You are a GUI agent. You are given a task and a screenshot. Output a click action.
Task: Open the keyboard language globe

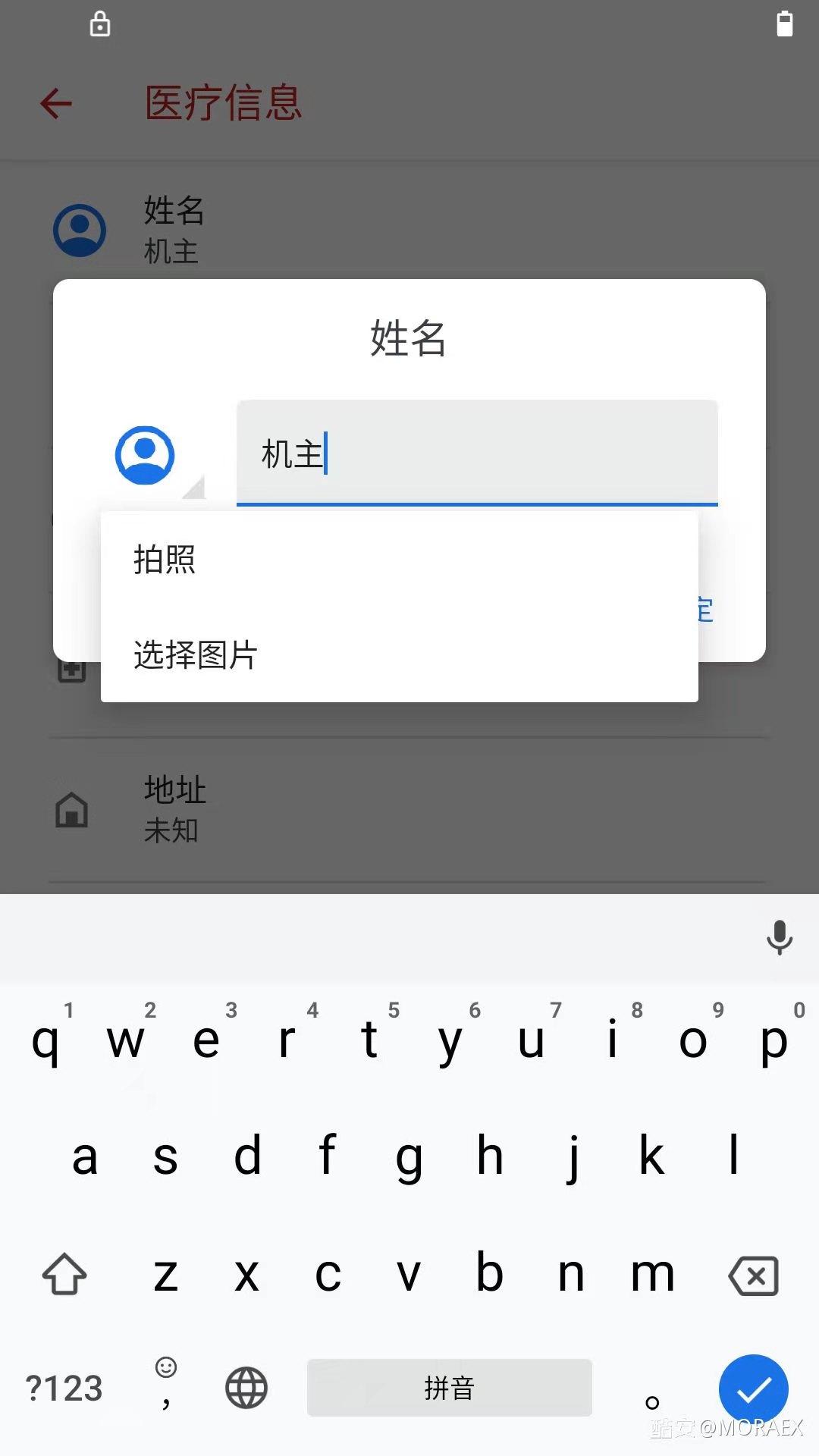point(246,1389)
